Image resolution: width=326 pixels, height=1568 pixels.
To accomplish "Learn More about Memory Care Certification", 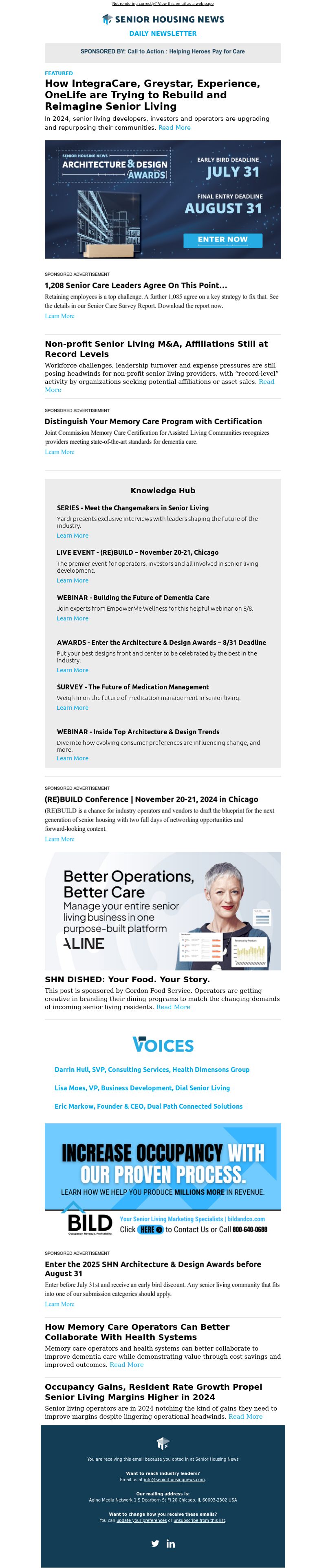I will pyautogui.click(x=59, y=452).
